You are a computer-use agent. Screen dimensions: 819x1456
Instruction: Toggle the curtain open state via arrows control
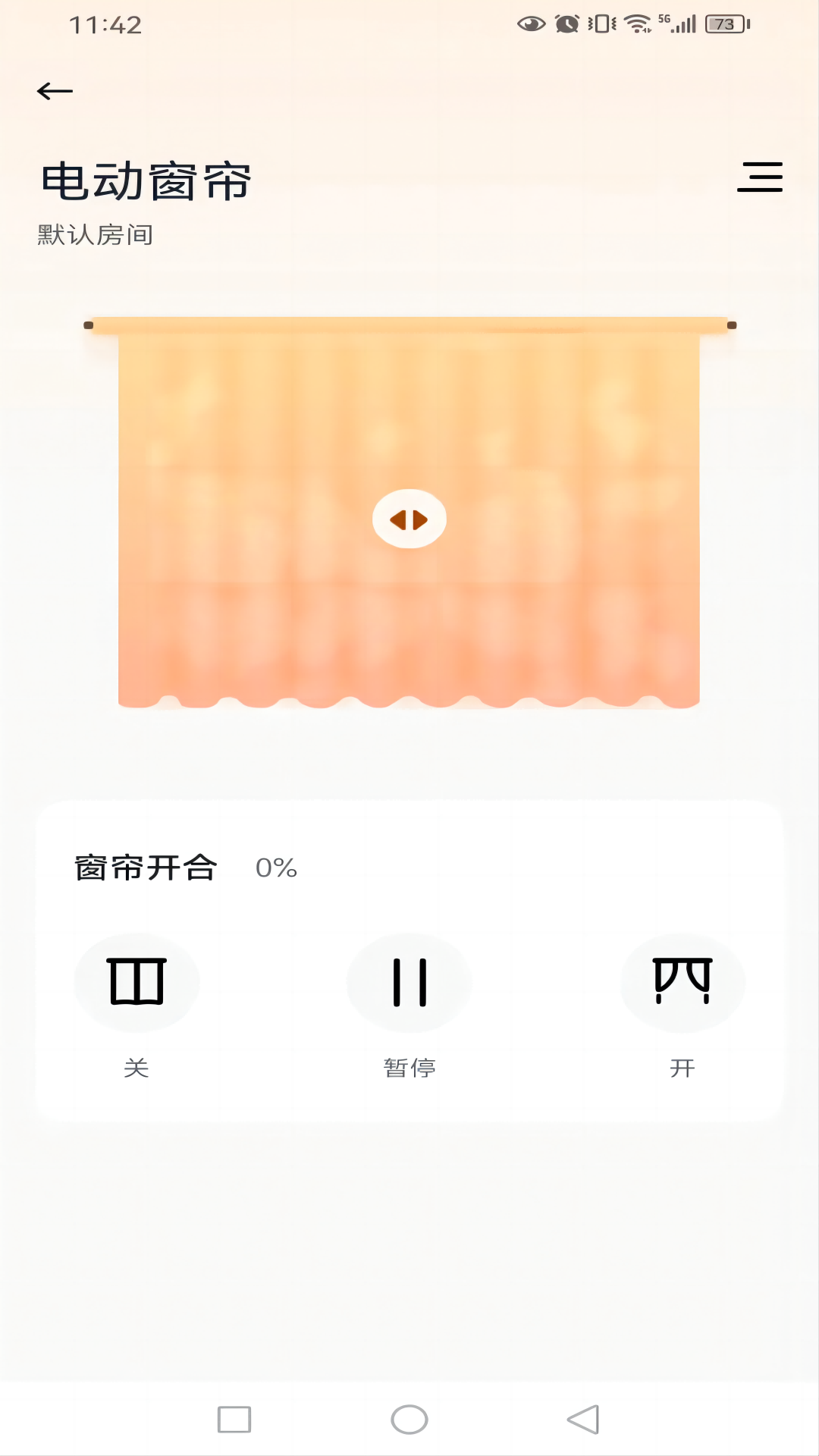point(409,518)
